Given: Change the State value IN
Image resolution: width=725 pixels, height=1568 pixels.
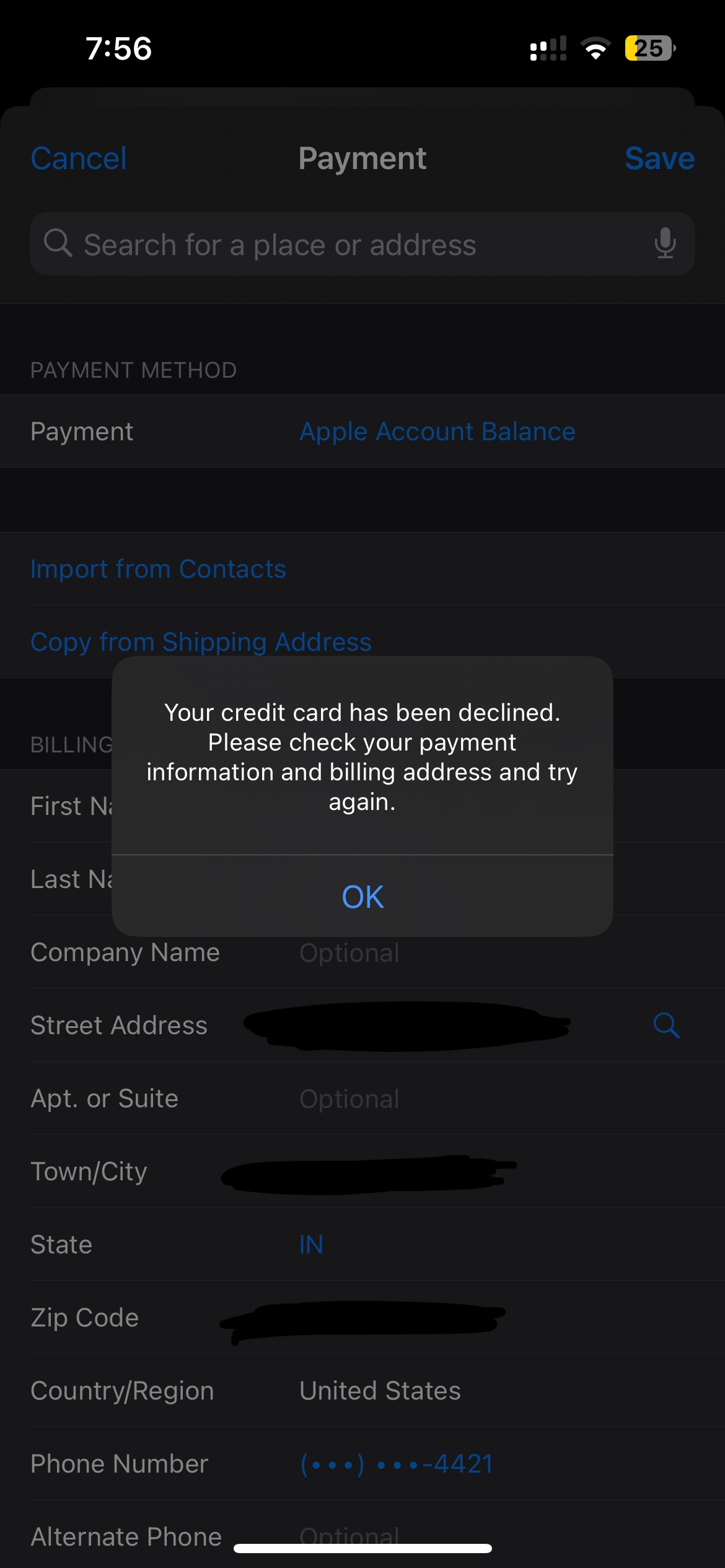Looking at the screenshot, I should click(311, 1245).
